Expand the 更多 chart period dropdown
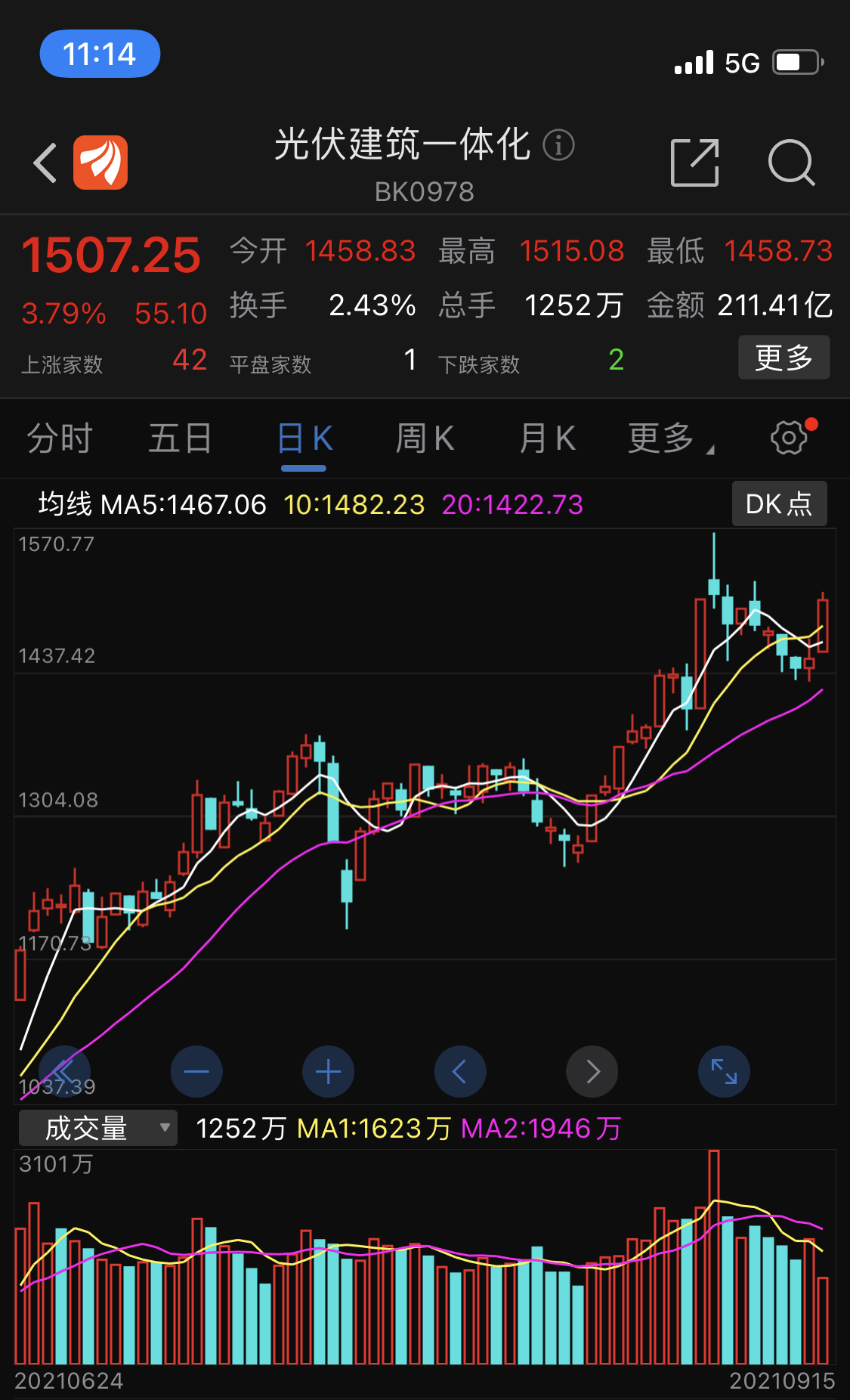Viewport: 850px width, 1400px height. [670, 438]
